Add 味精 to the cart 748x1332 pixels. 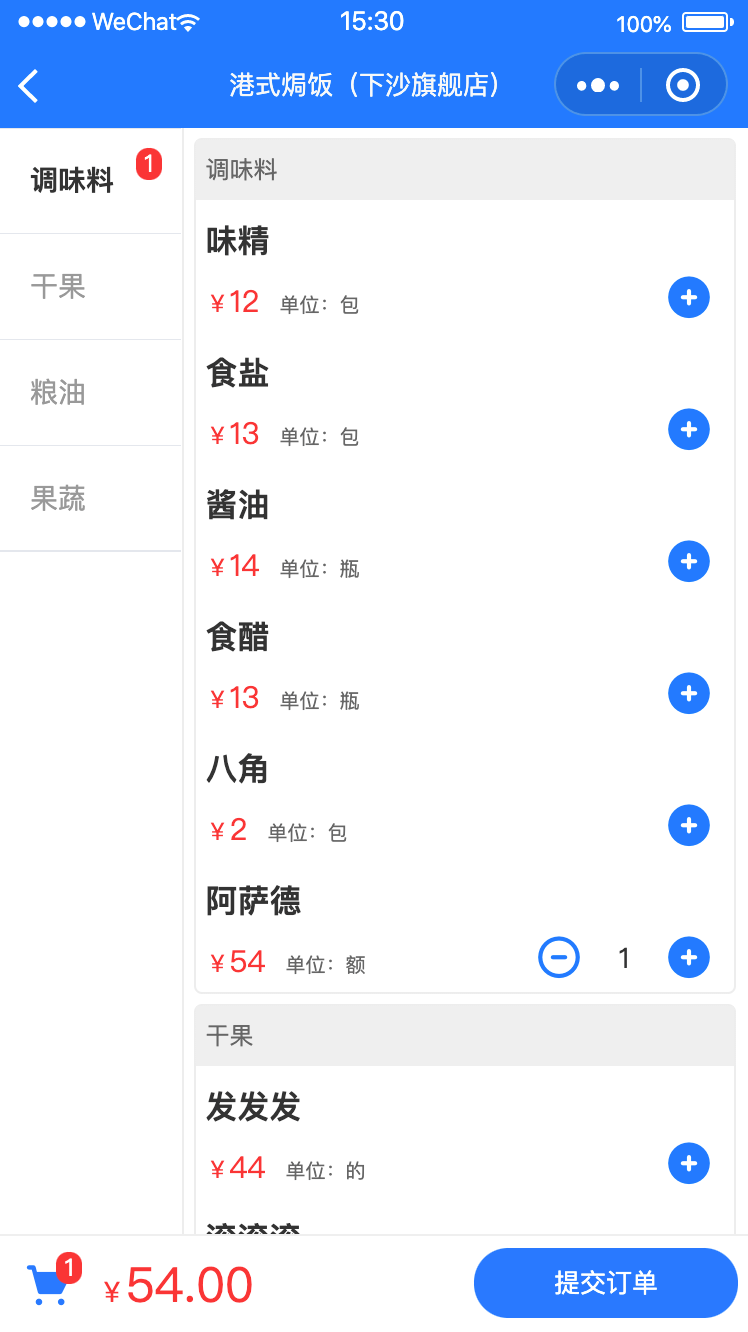pyautogui.click(x=689, y=297)
